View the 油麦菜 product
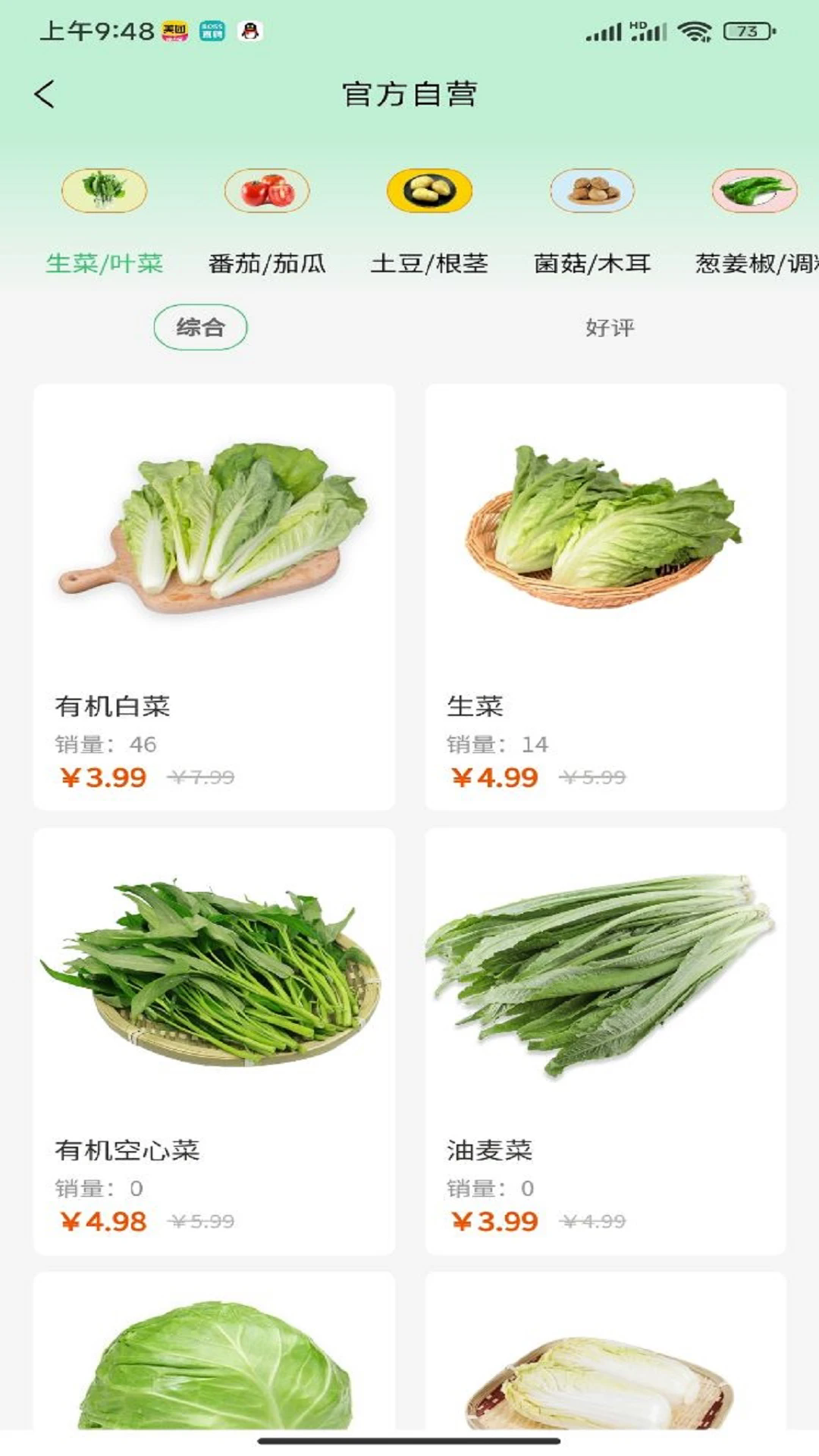 605,1041
